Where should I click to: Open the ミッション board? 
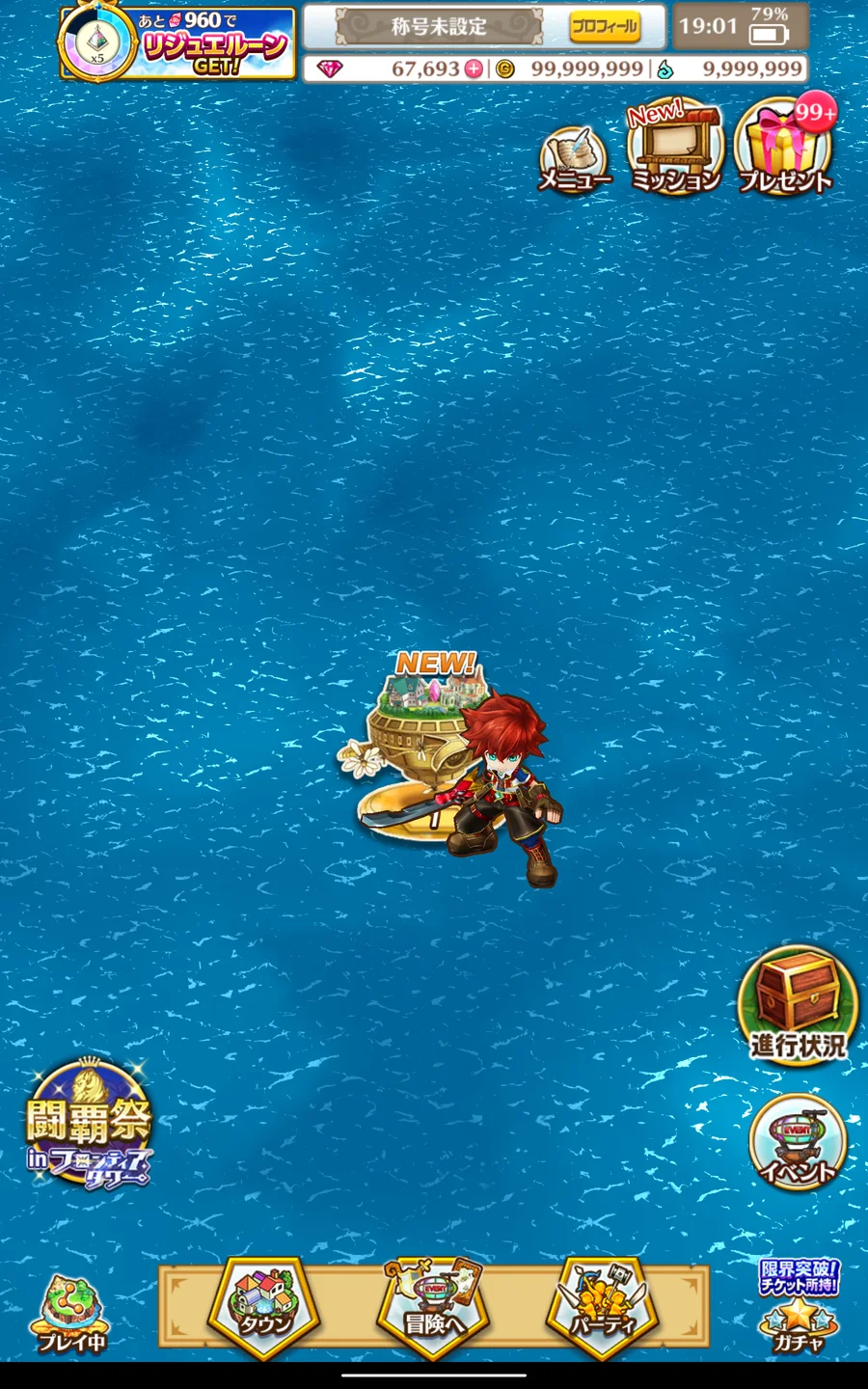click(675, 148)
